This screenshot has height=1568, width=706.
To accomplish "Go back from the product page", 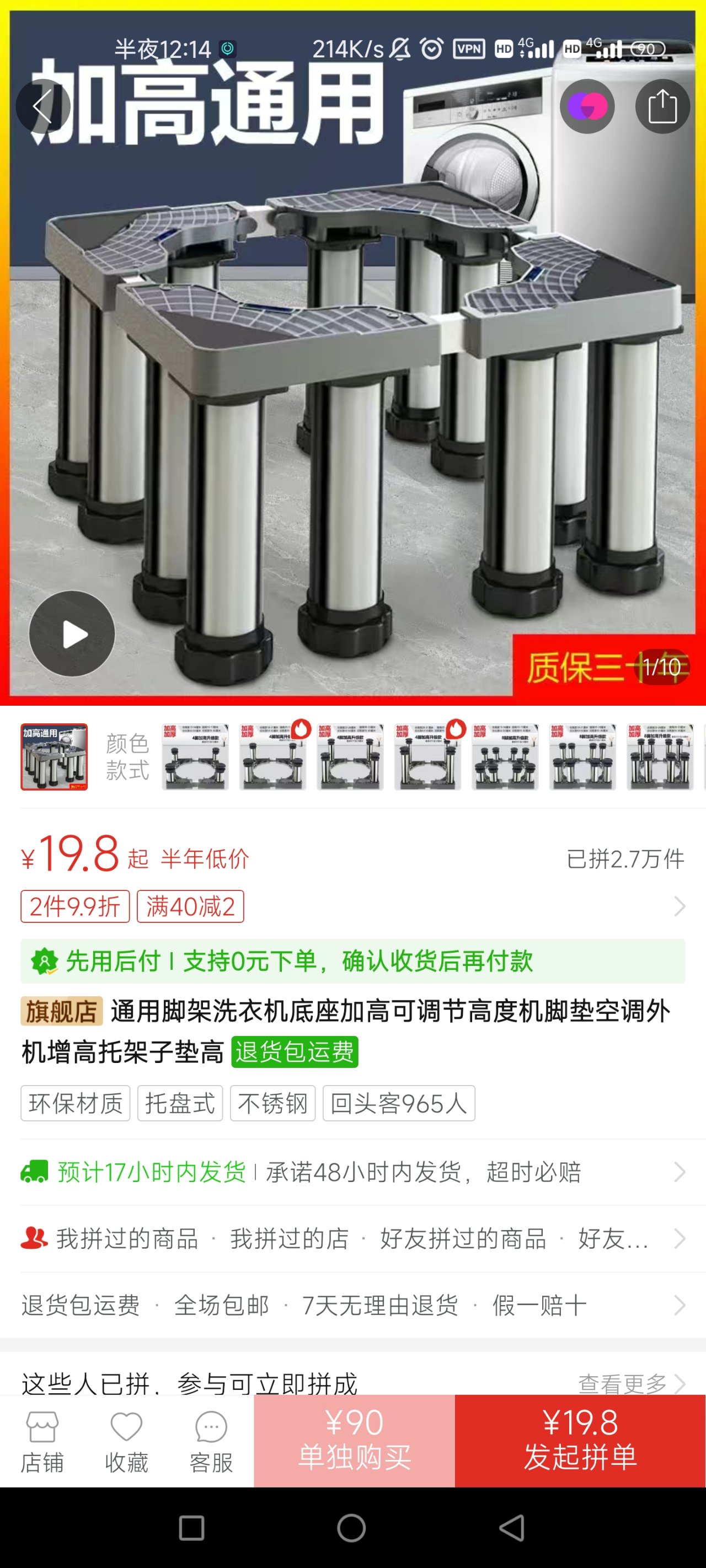I will click(42, 106).
